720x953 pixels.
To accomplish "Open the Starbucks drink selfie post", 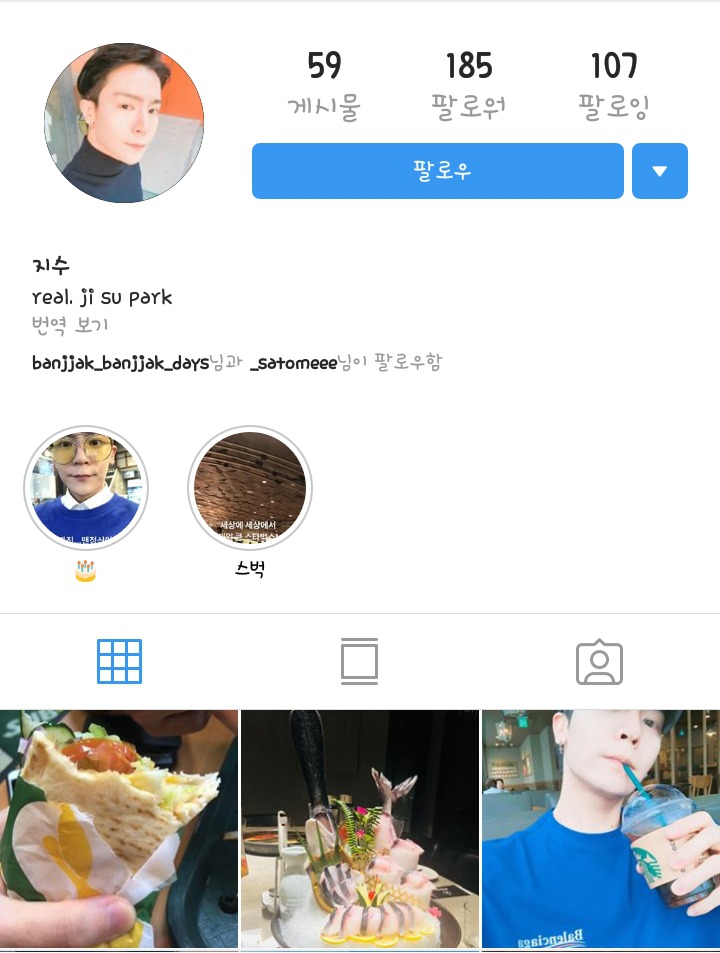I will (600, 828).
